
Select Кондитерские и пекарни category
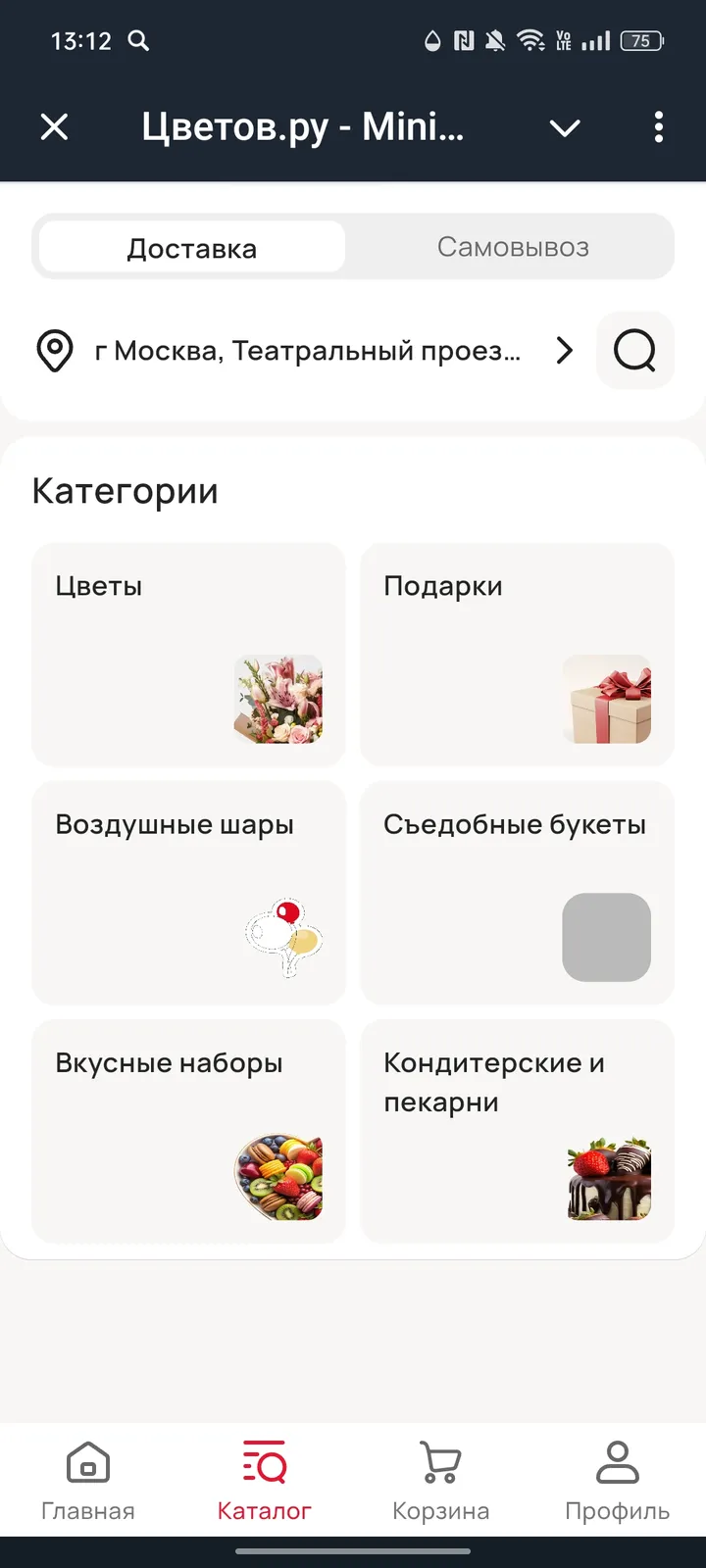click(517, 1131)
